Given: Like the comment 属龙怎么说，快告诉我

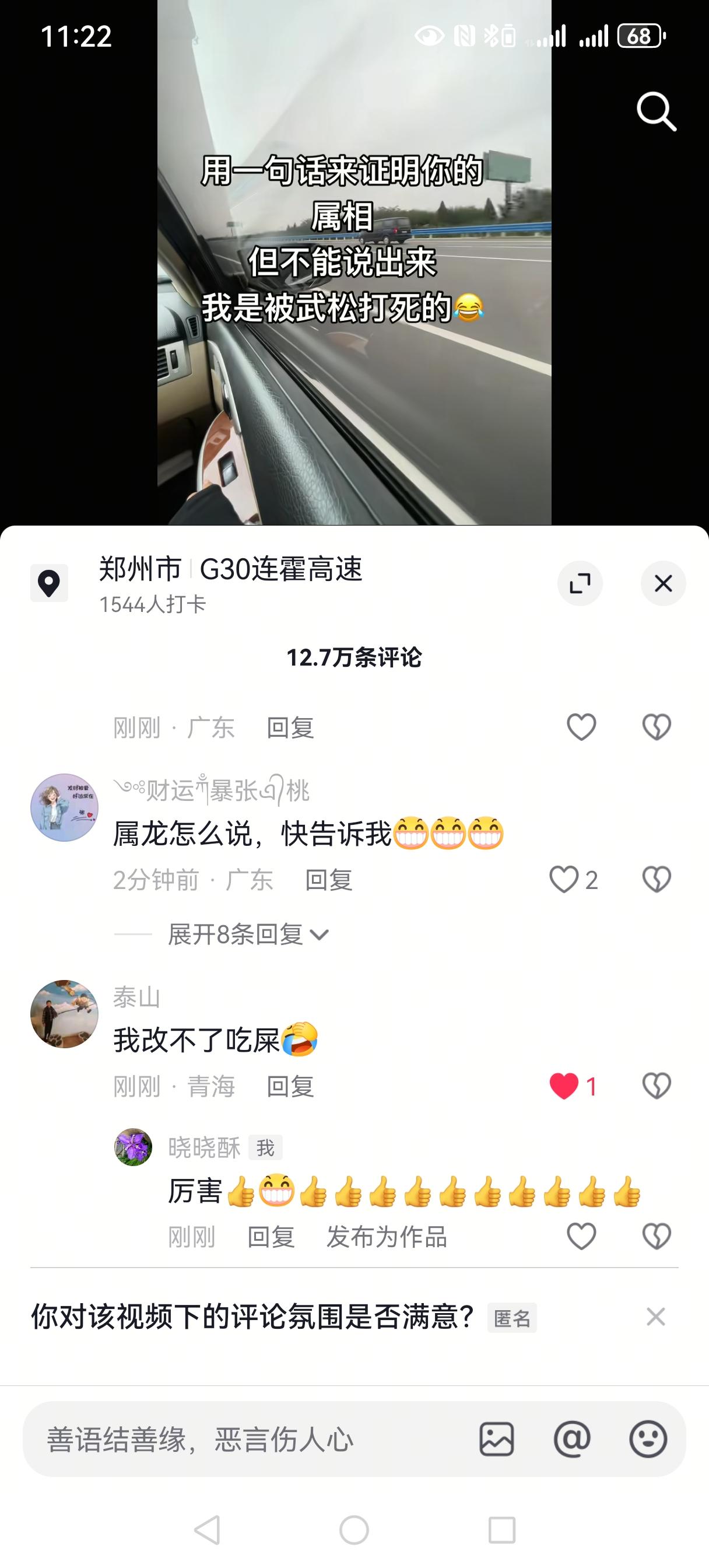Looking at the screenshot, I should click(x=564, y=880).
